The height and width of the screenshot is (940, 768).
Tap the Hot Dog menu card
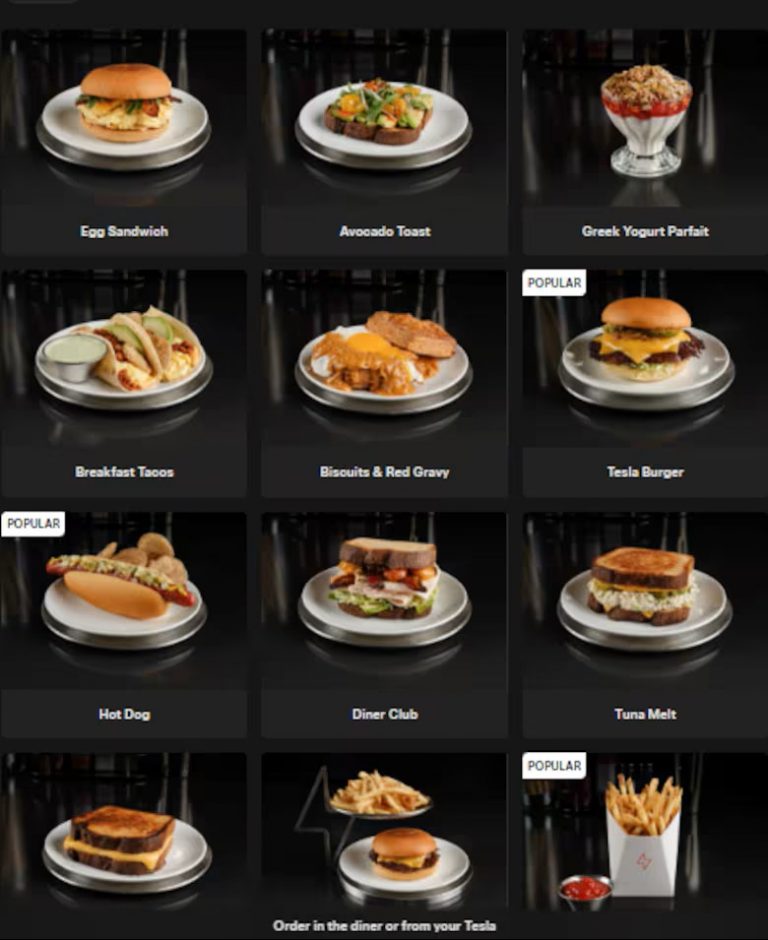pyautogui.click(x=124, y=626)
